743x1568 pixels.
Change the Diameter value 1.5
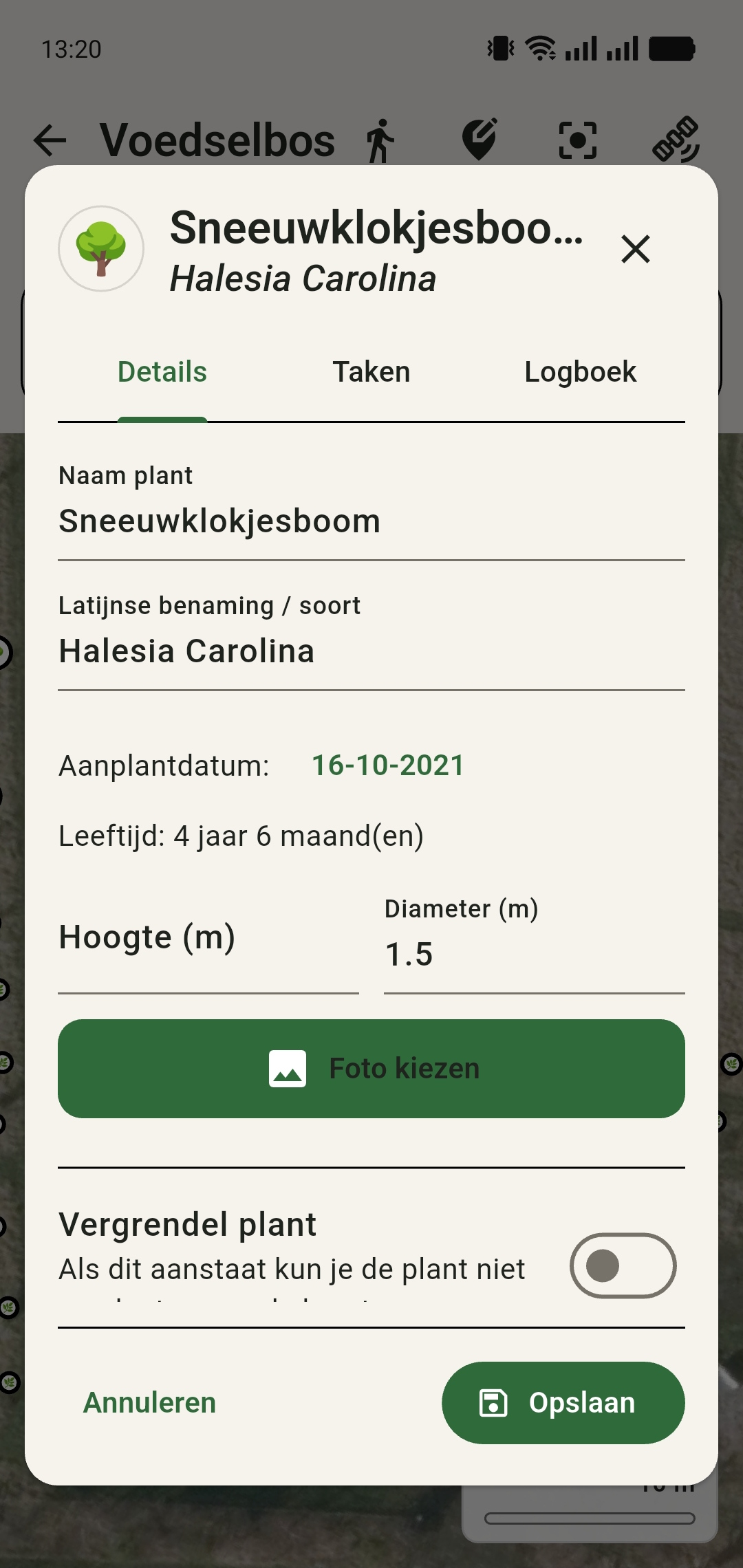(x=410, y=954)
